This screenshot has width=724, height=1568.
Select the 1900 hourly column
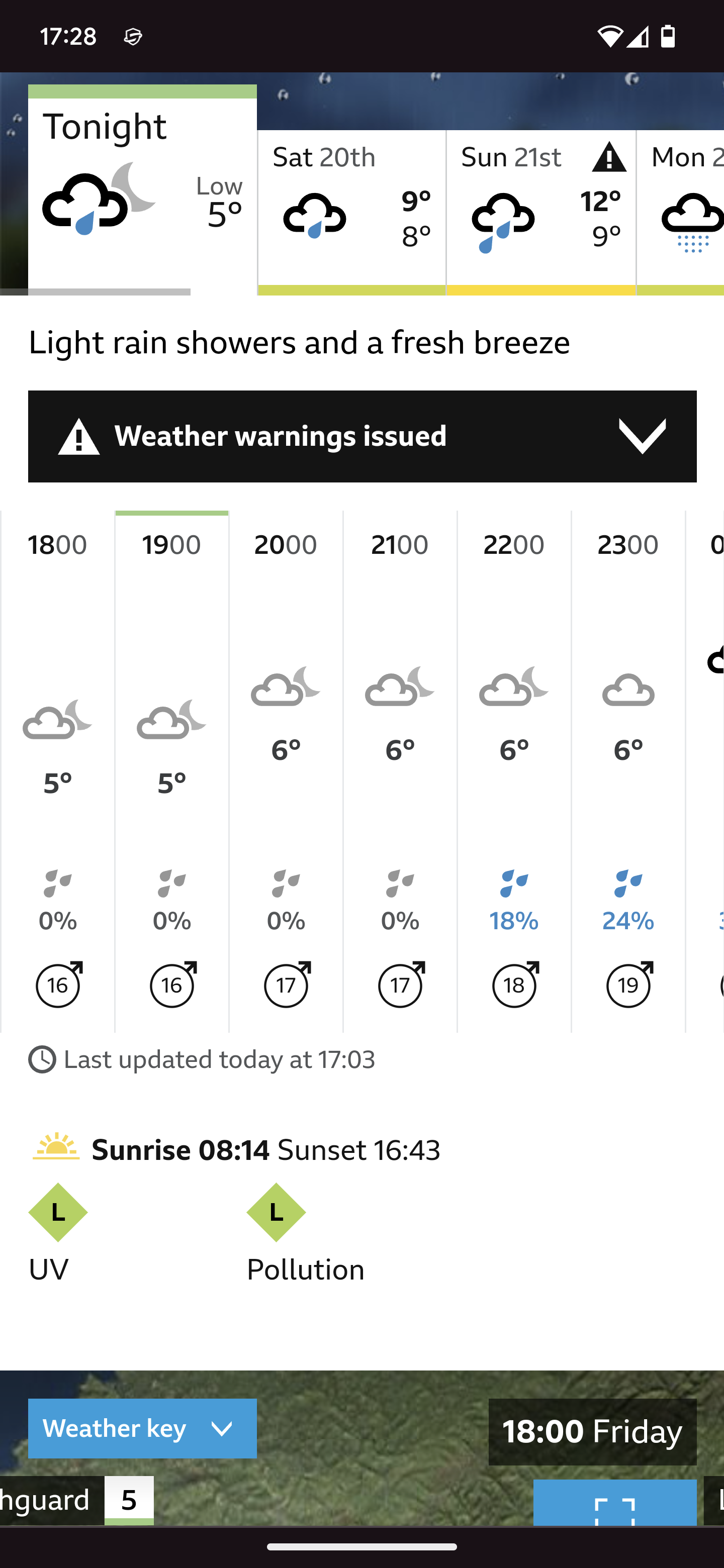(x=172, y=771)
